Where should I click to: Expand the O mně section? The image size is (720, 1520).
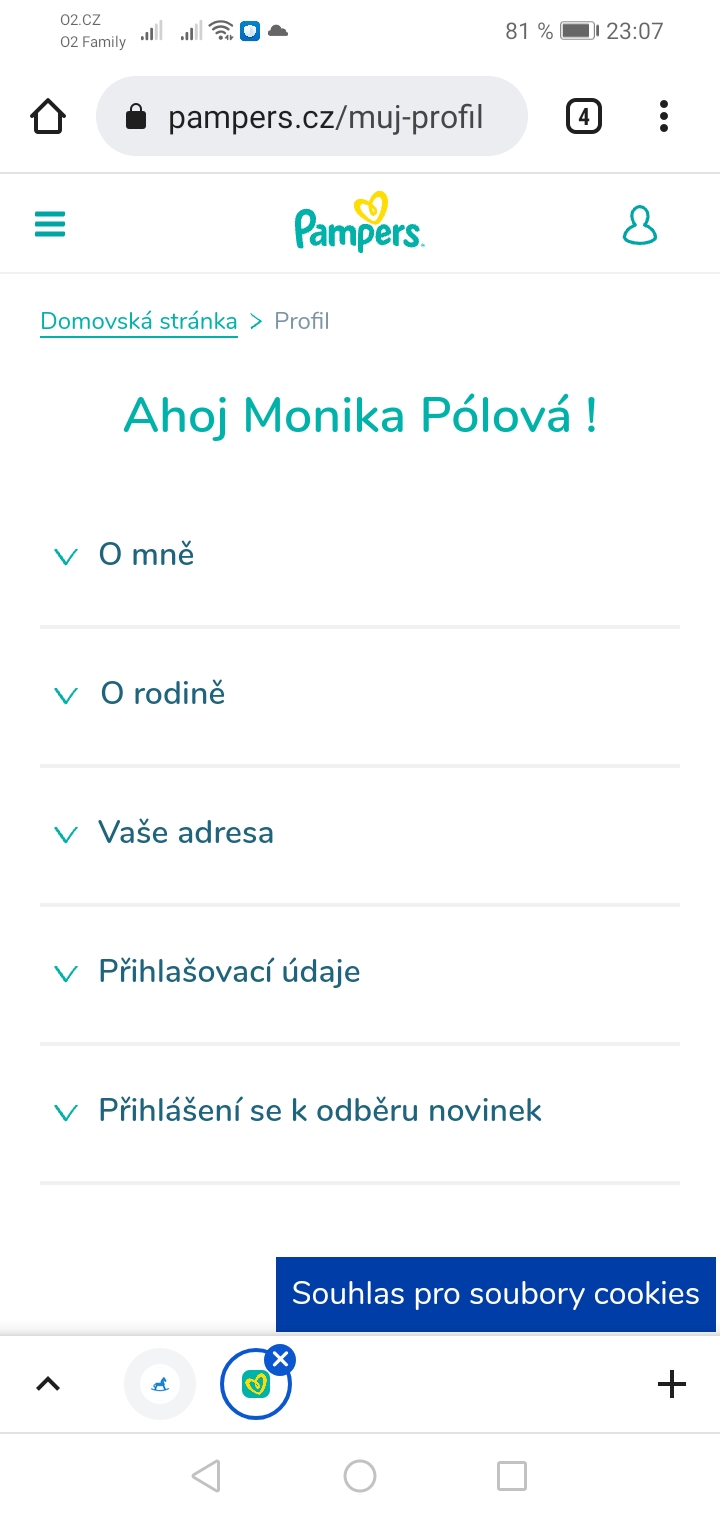[x=146, y=554]
